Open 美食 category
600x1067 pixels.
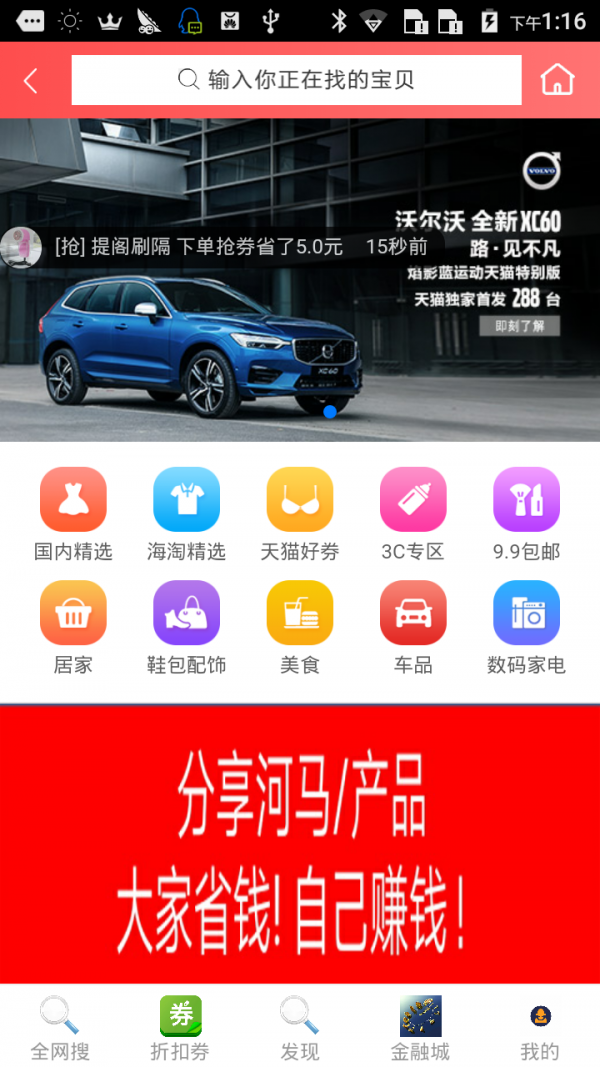[300, 627]
